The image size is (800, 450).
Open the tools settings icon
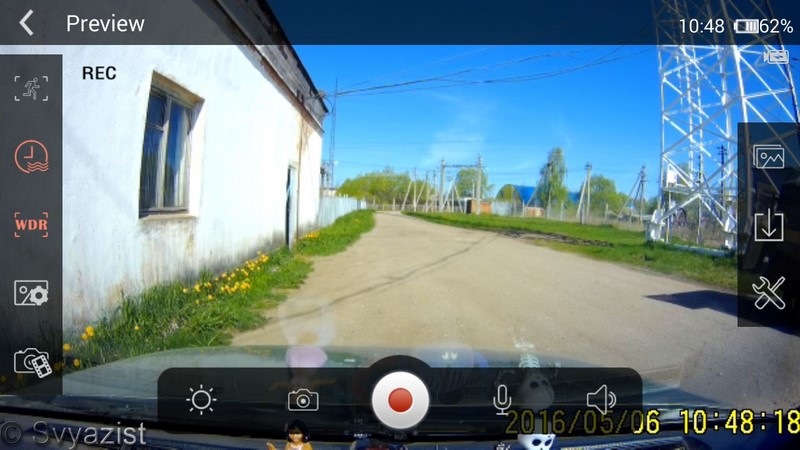point(768,293)
